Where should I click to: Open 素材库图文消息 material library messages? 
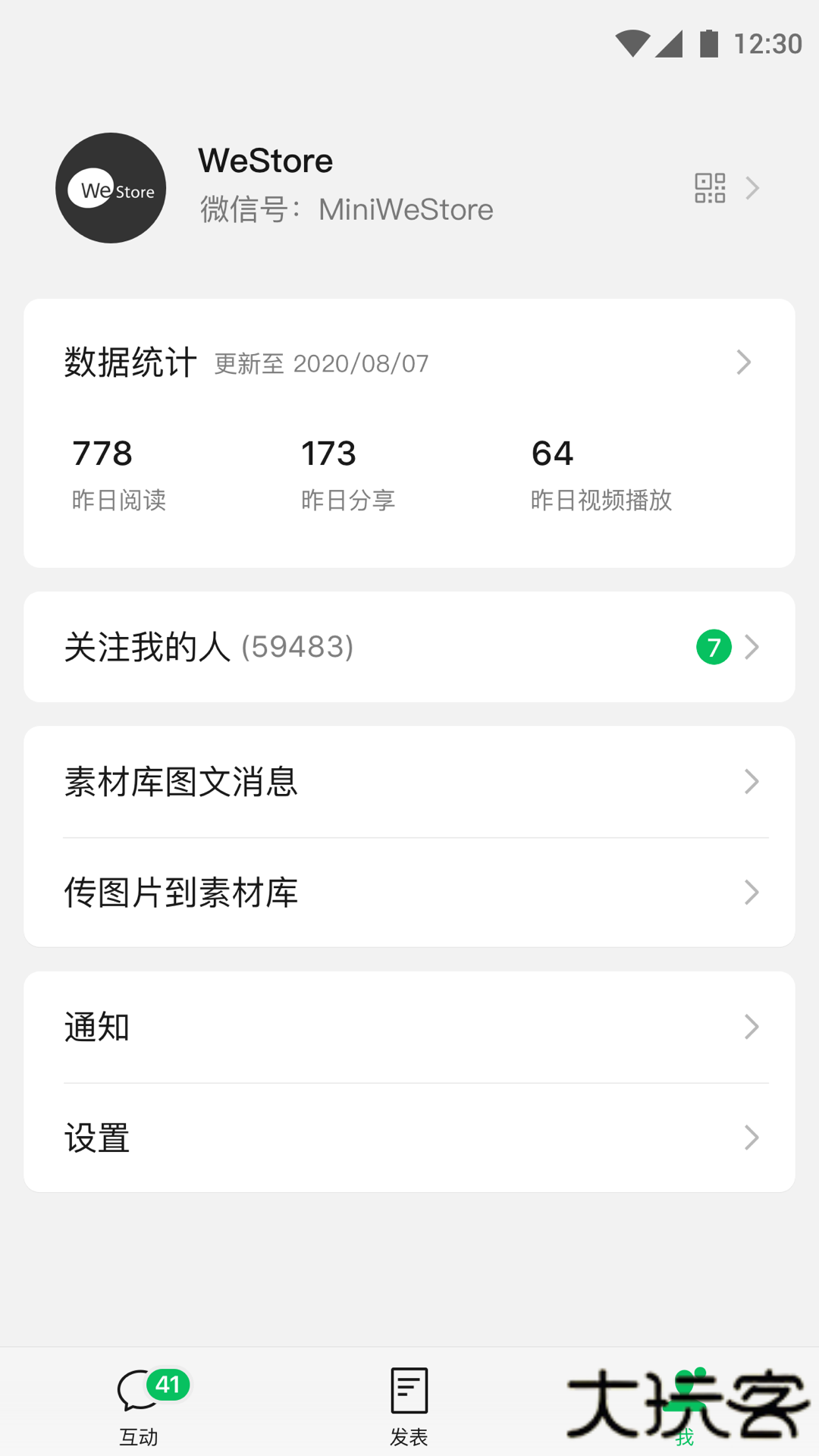pos(409,781)
